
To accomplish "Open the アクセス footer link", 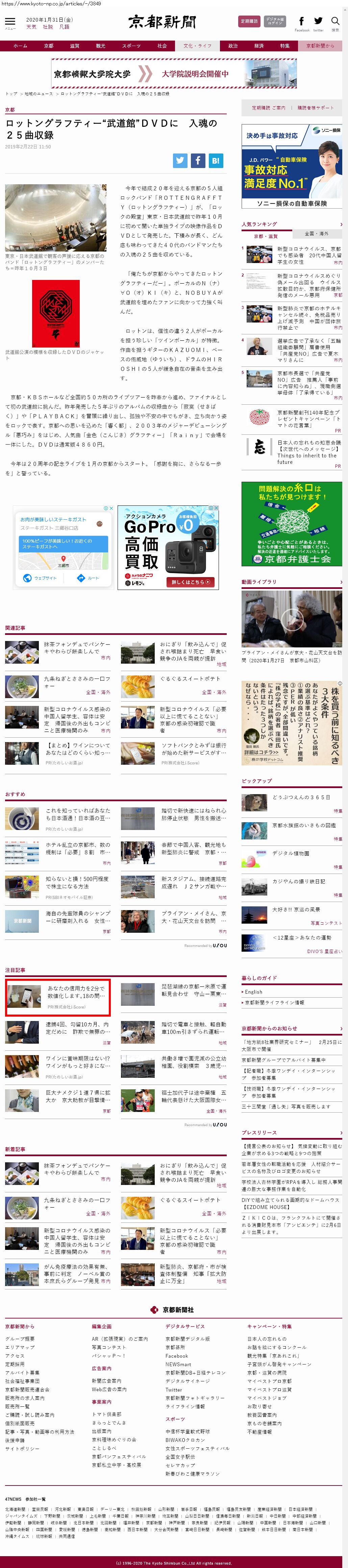I will (x=15, y=1356).
